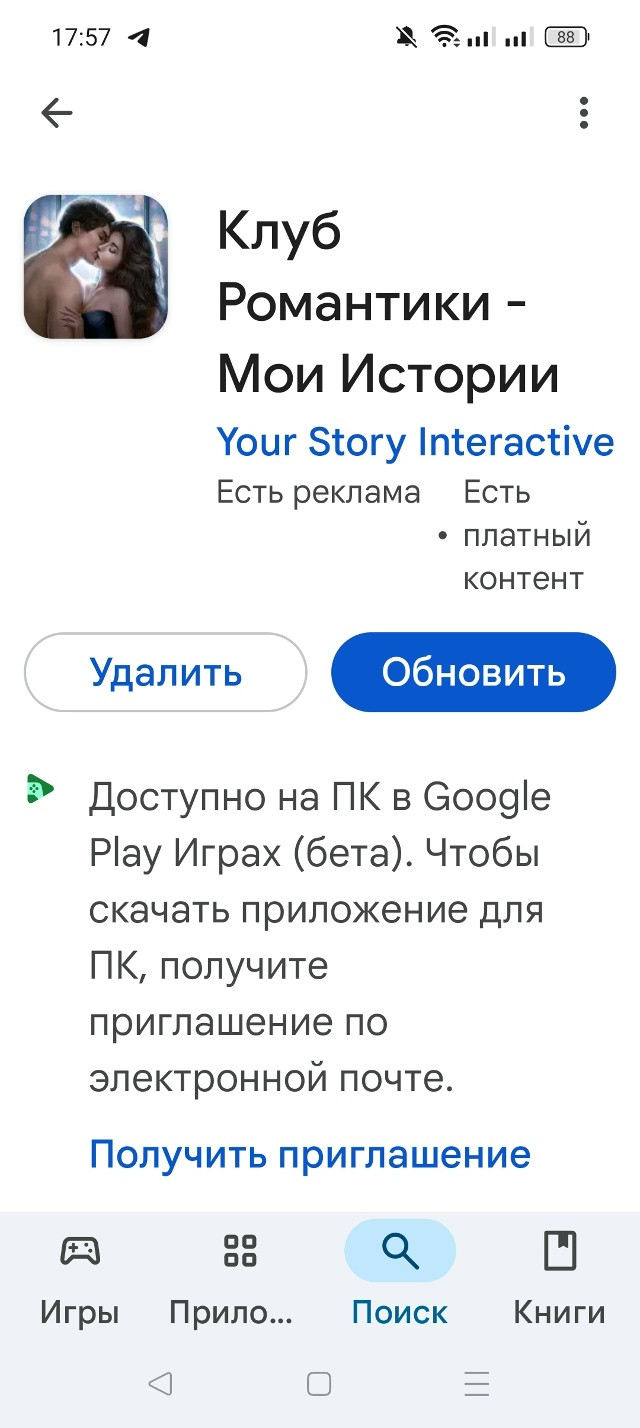Open the three-dot overflow menu
The image size is (640, 1428).
pos(584,114)
